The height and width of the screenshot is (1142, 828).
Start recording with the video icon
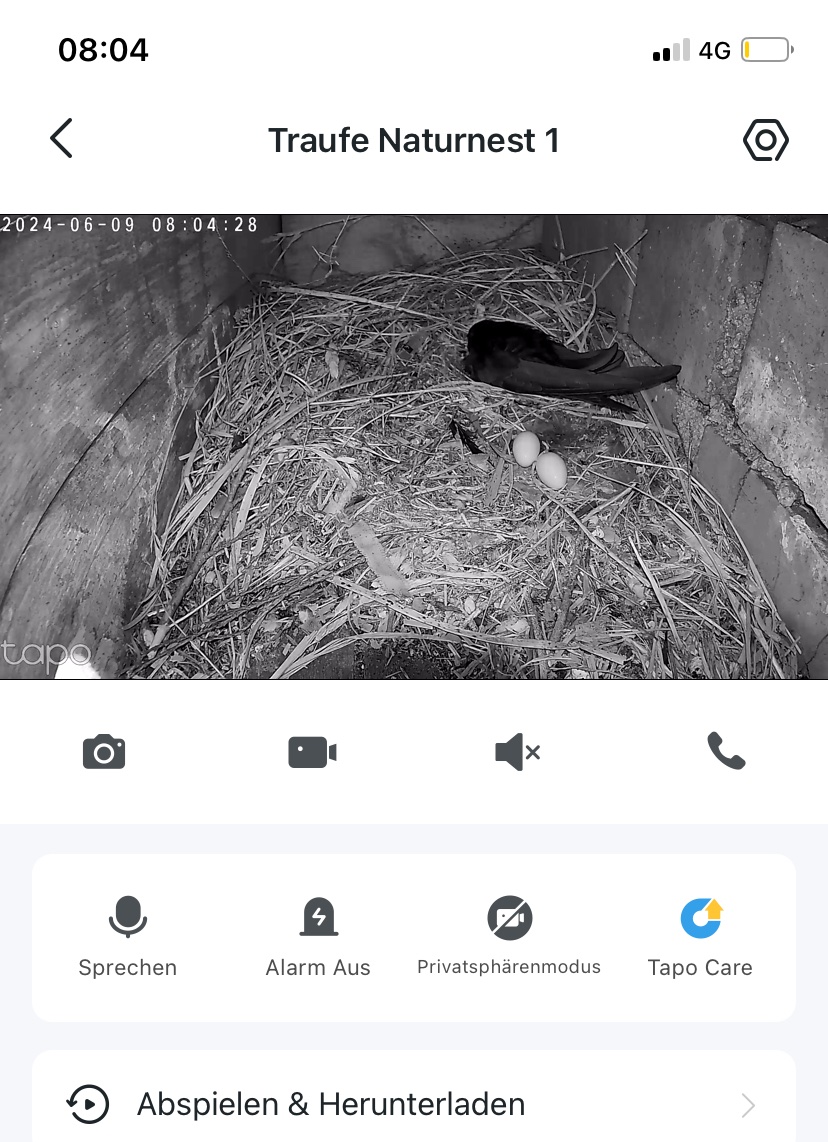312,752
